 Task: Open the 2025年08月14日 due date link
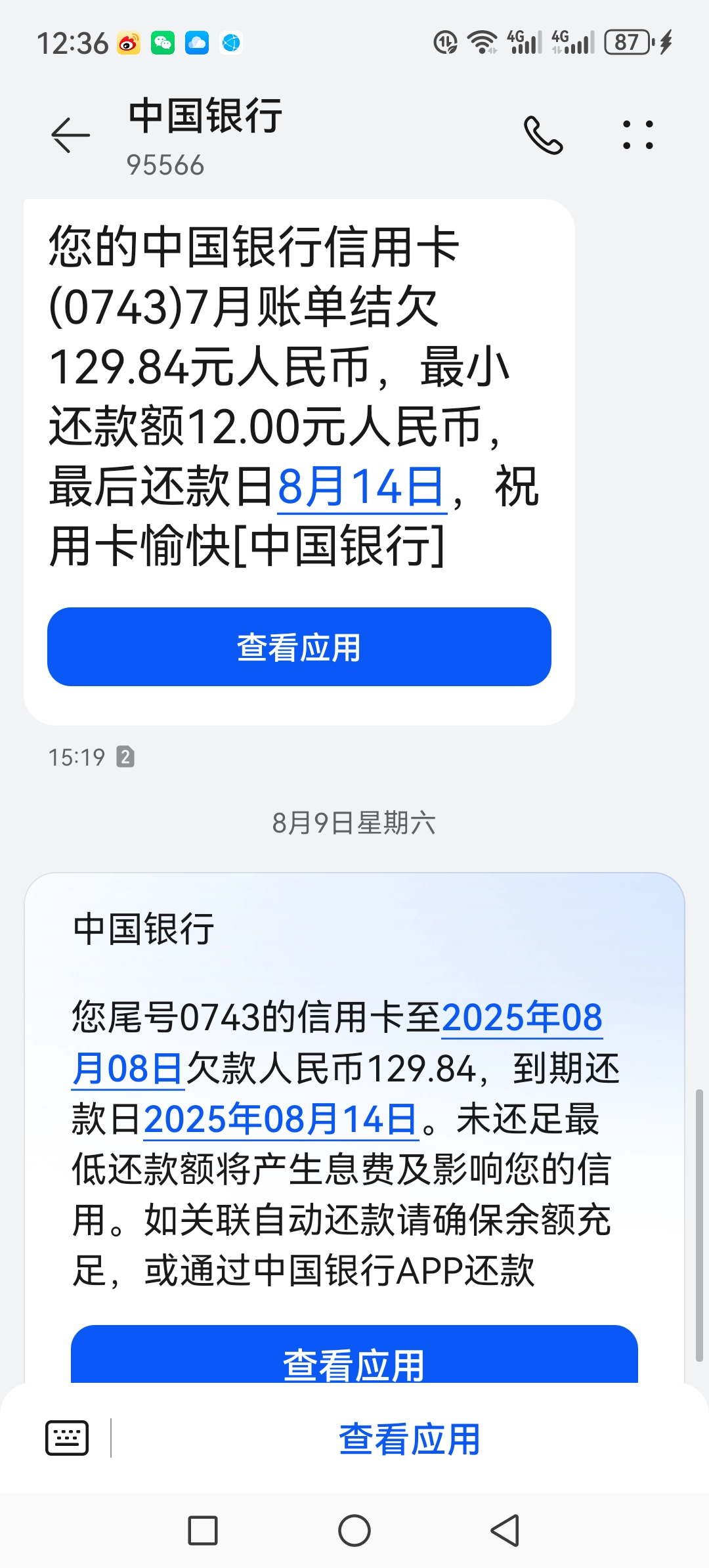280,1120
